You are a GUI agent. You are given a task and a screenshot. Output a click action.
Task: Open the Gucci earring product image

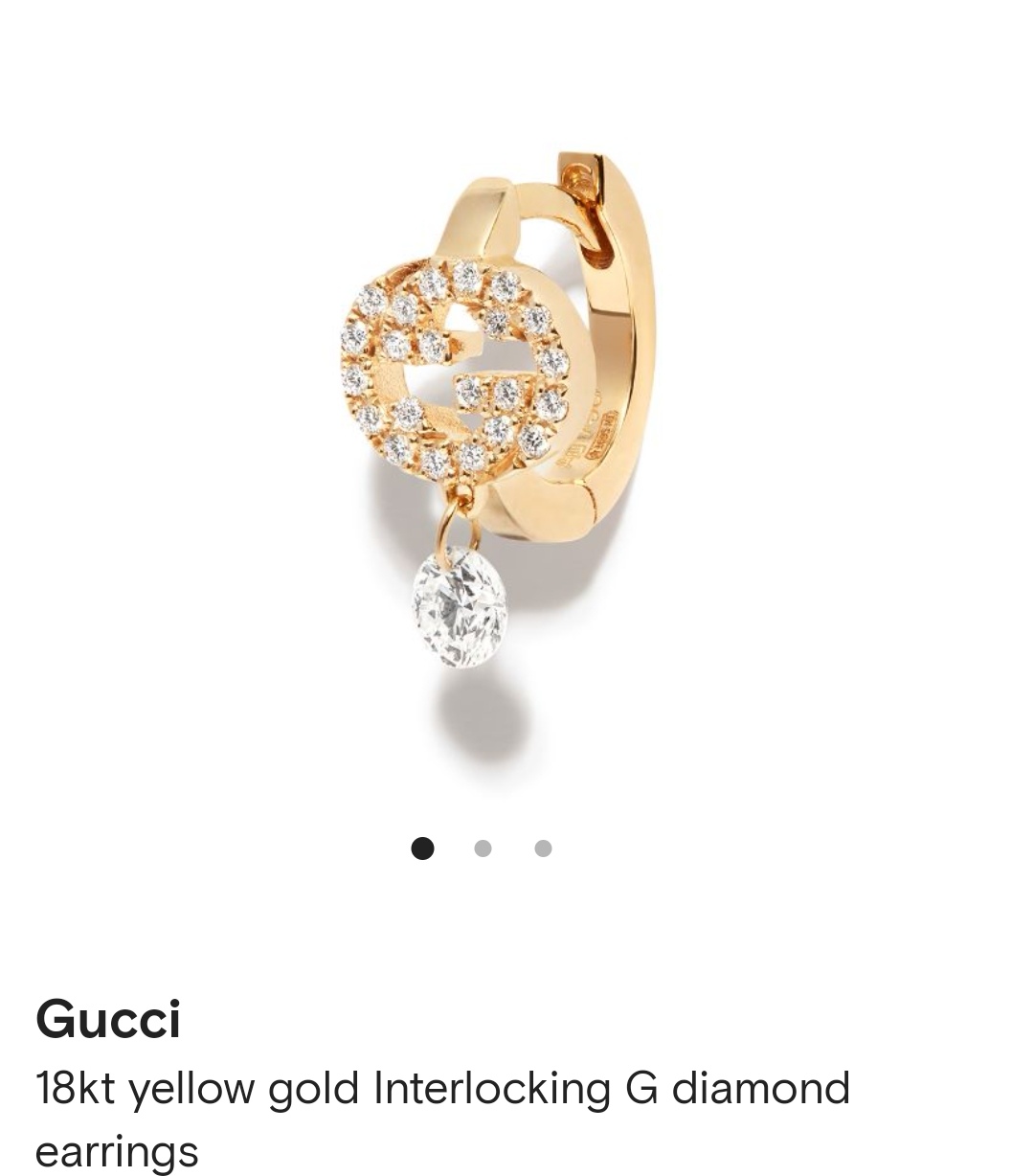[498, 412]
